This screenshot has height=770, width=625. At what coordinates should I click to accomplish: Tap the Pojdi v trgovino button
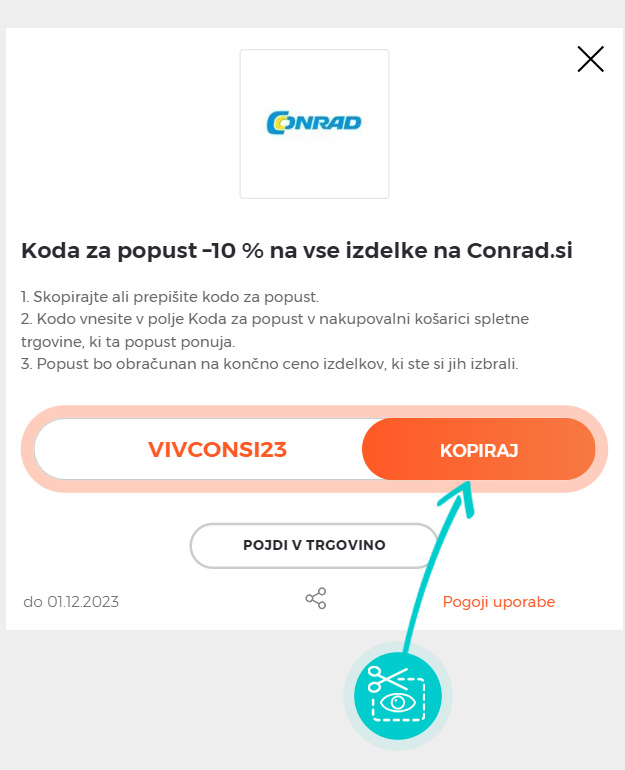pyautogui.click(x=314, y=545)
